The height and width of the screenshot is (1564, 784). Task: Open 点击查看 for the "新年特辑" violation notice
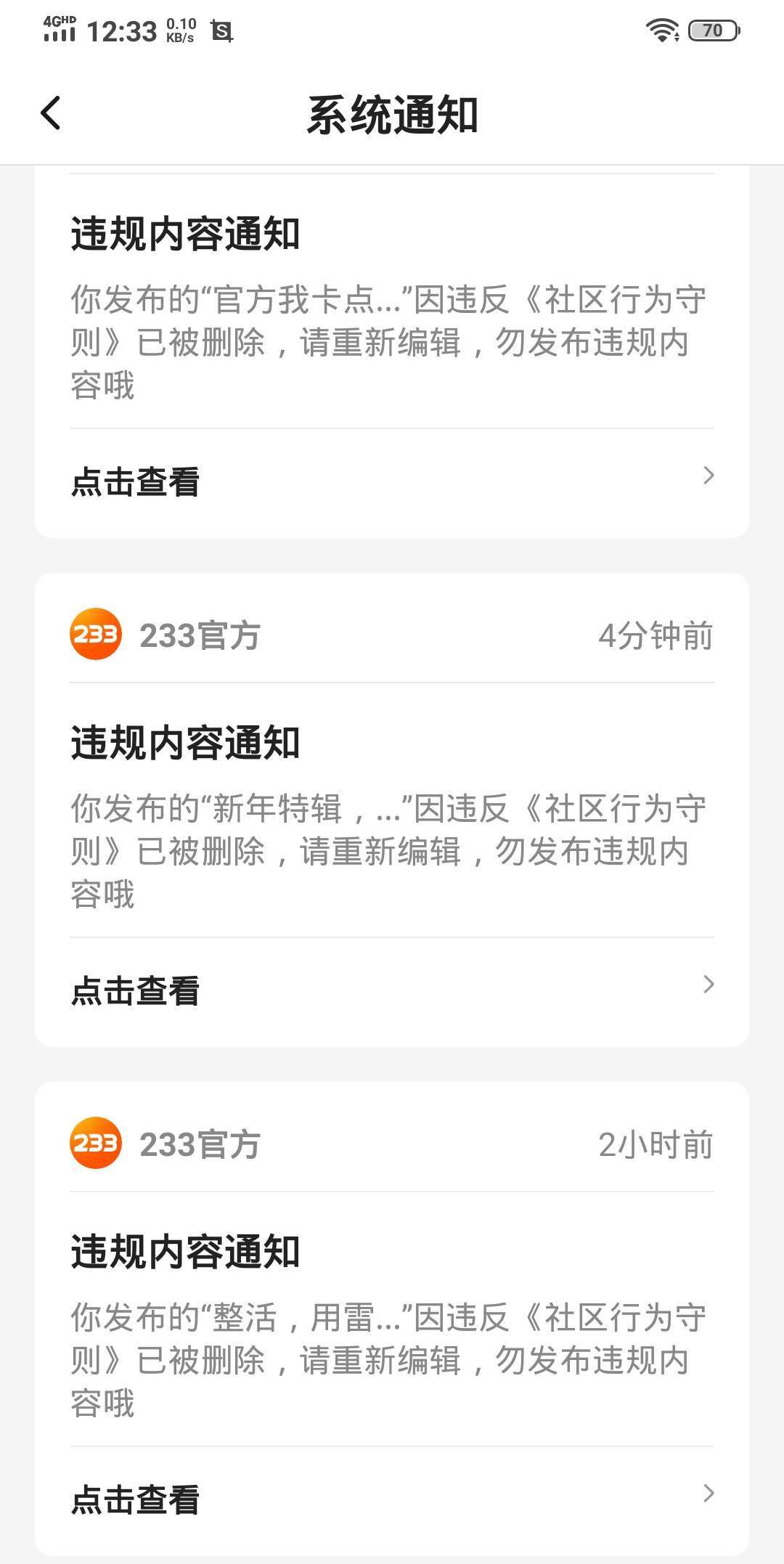point(392,991)
